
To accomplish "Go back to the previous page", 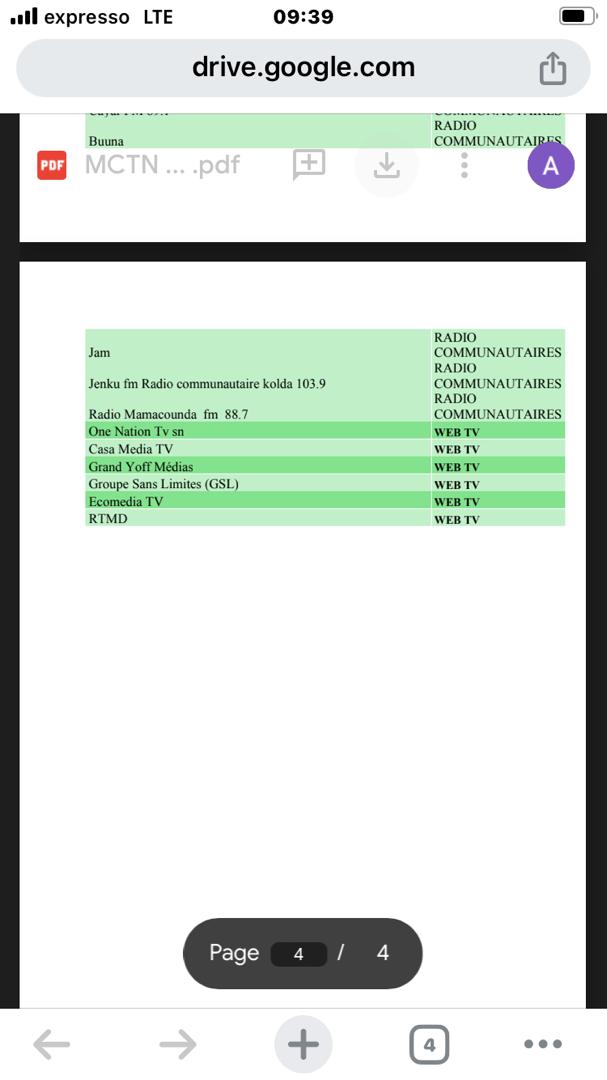I will 52,1044.
